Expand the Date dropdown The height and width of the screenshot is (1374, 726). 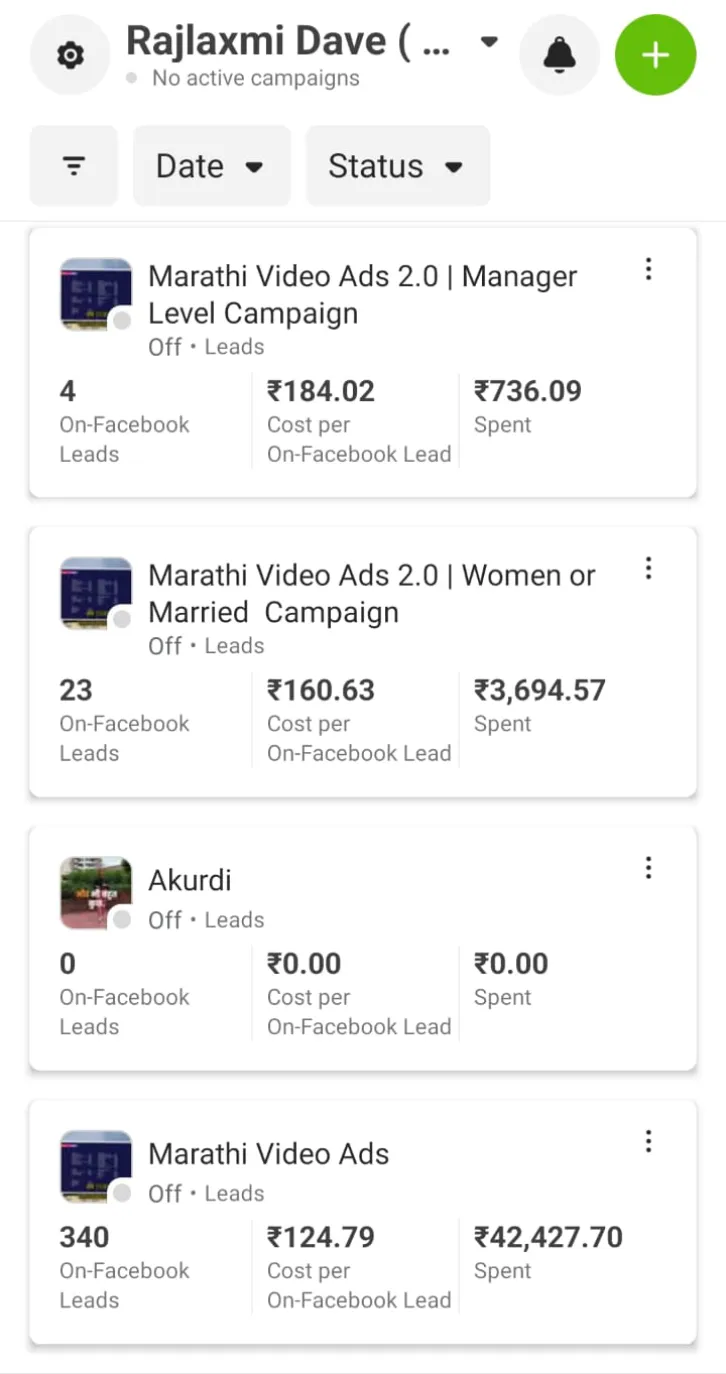[211, 166]
